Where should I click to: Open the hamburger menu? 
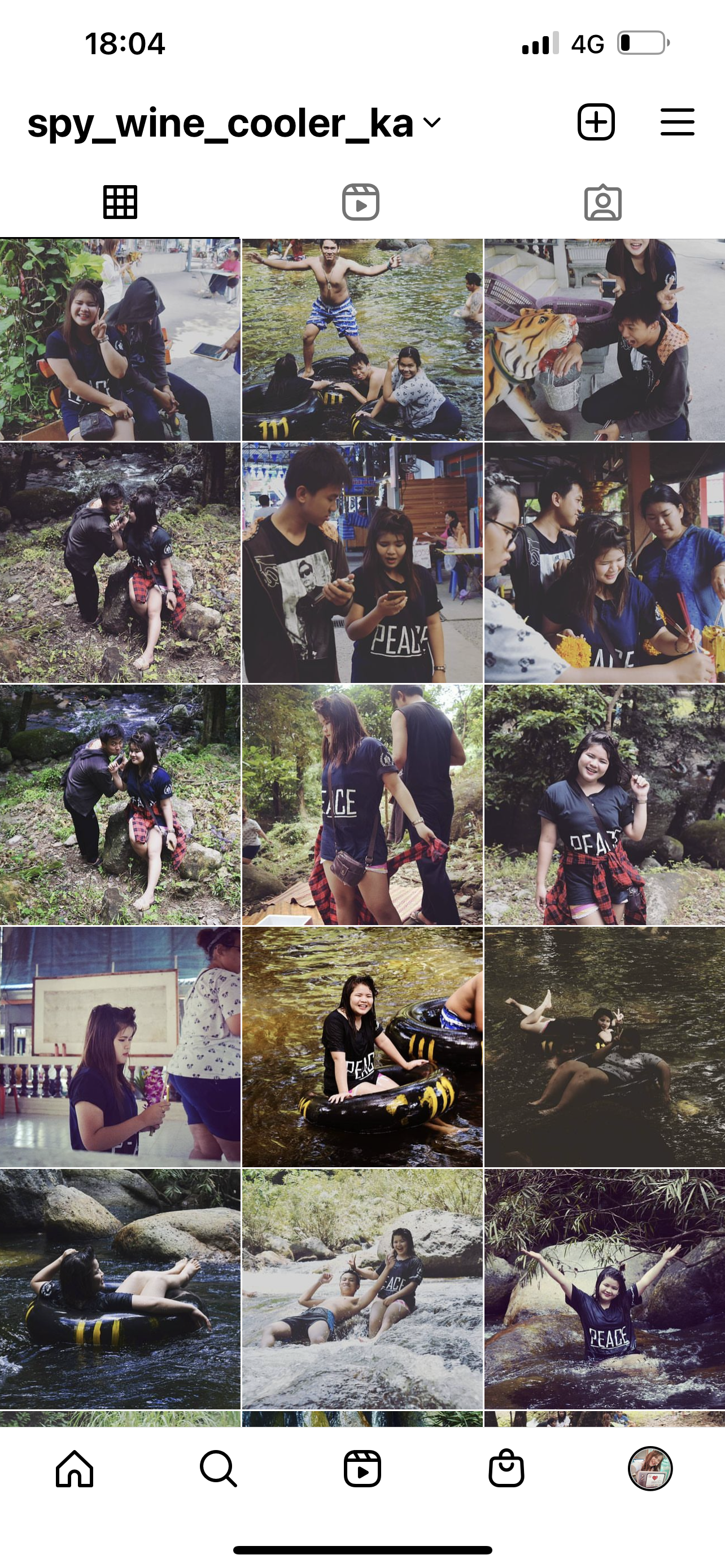[x=677, y=122]
